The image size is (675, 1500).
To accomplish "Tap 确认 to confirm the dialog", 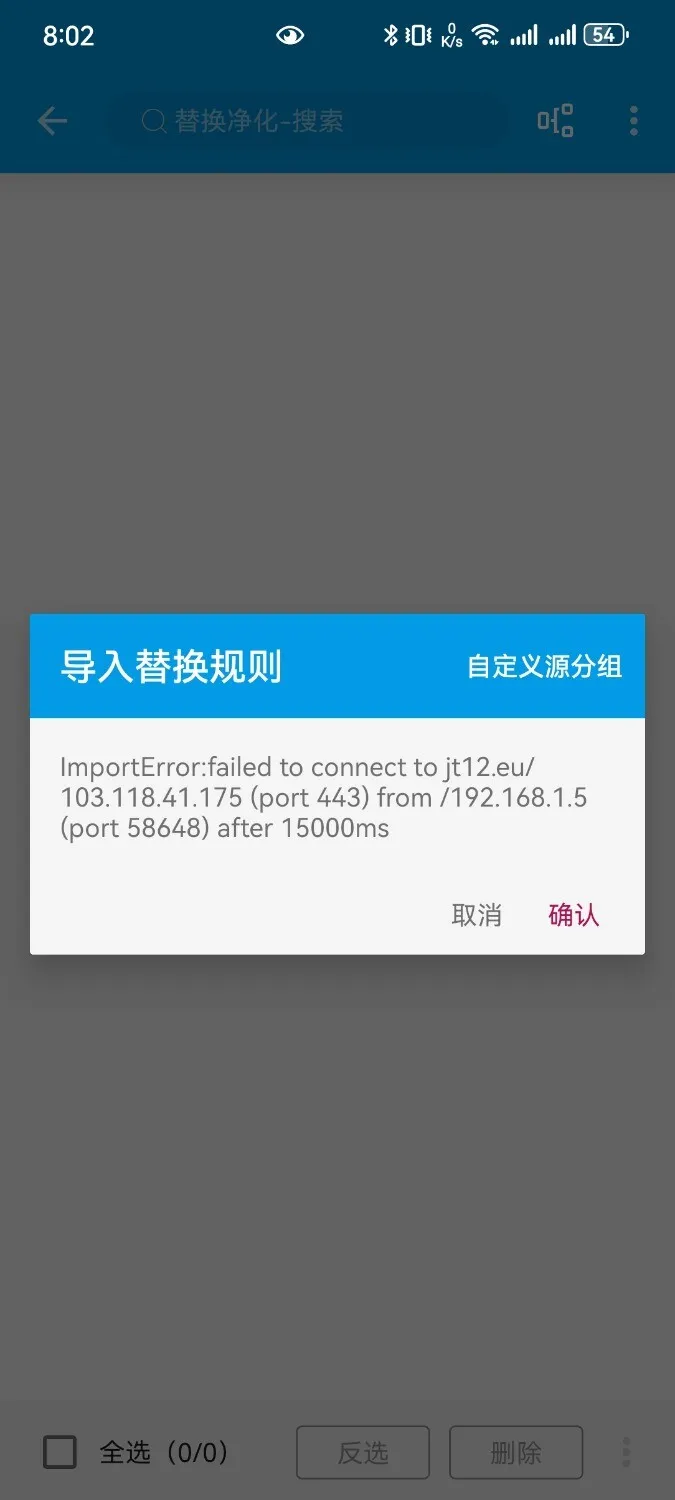I will 573,915.
